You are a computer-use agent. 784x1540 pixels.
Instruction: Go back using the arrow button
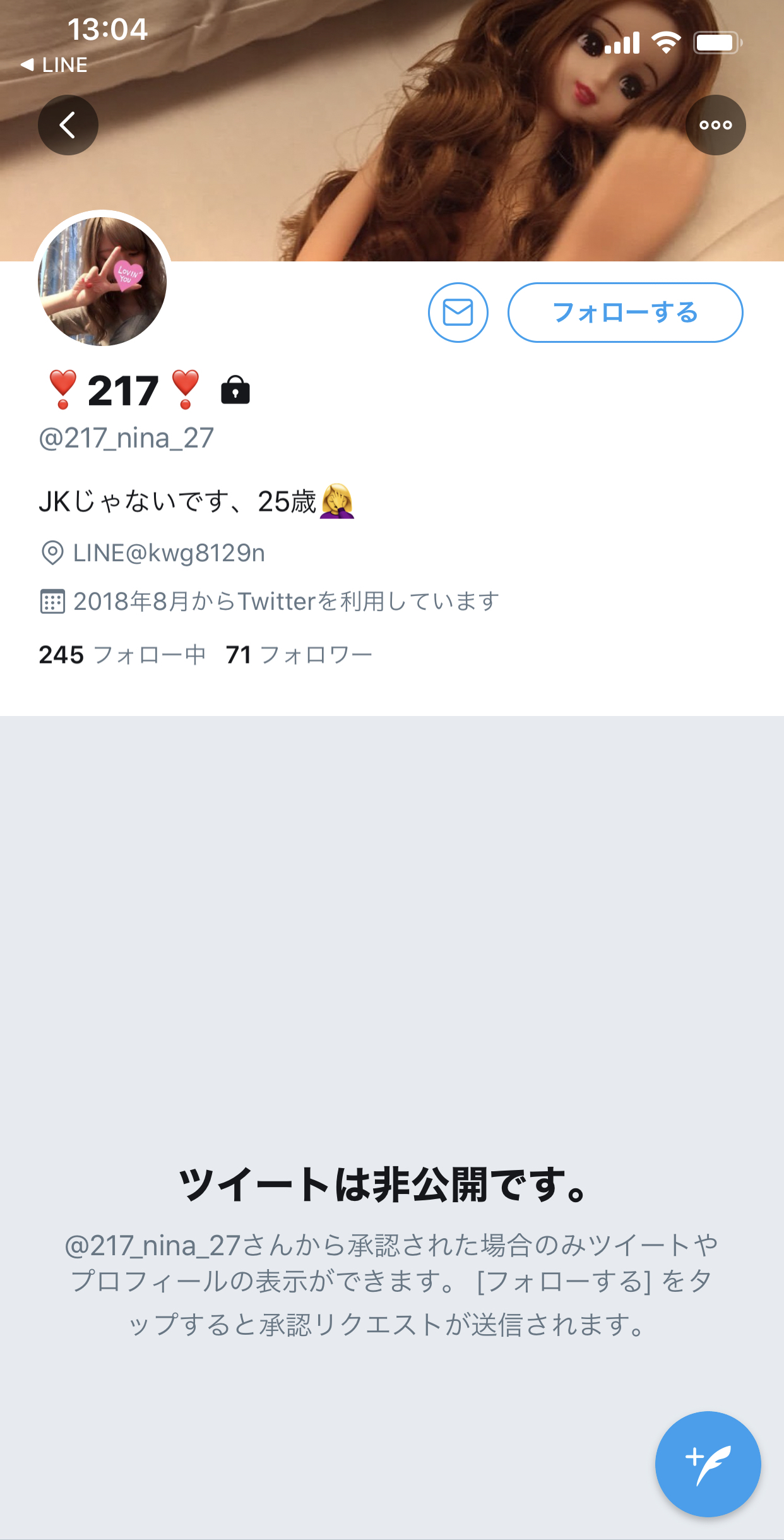click(x=68, y=125)
